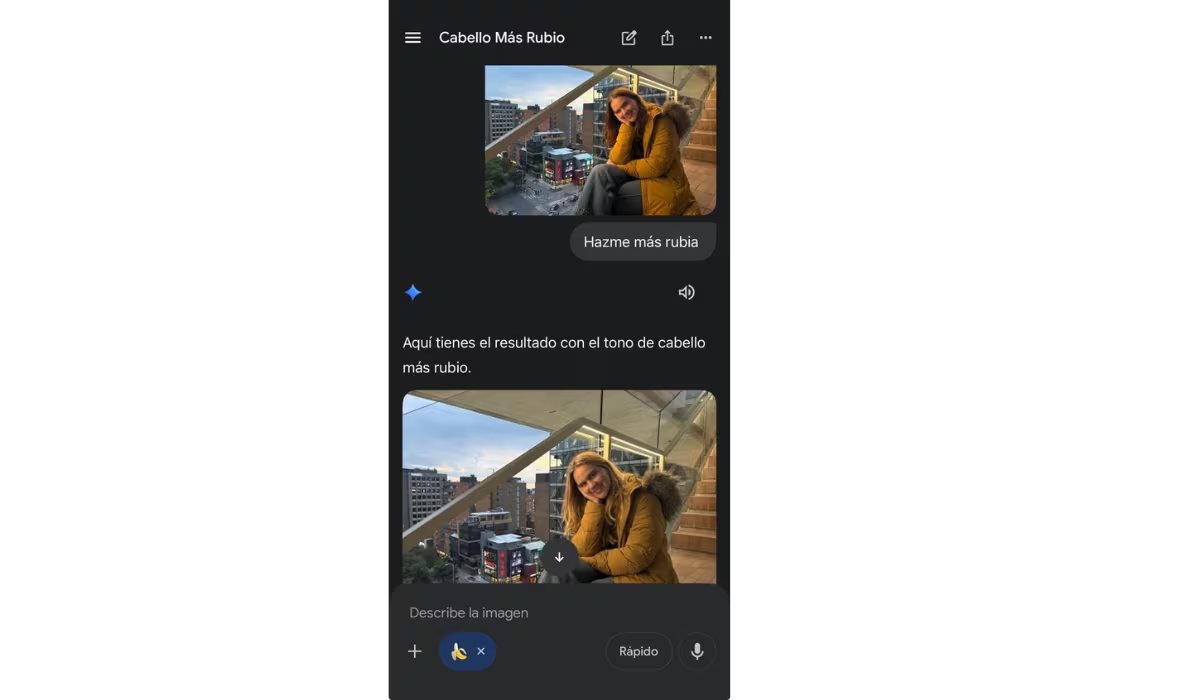The height and width of the screenshot is (700, 1200).
Task: Start voice input with the microphone
Action: tap(697, 651)
